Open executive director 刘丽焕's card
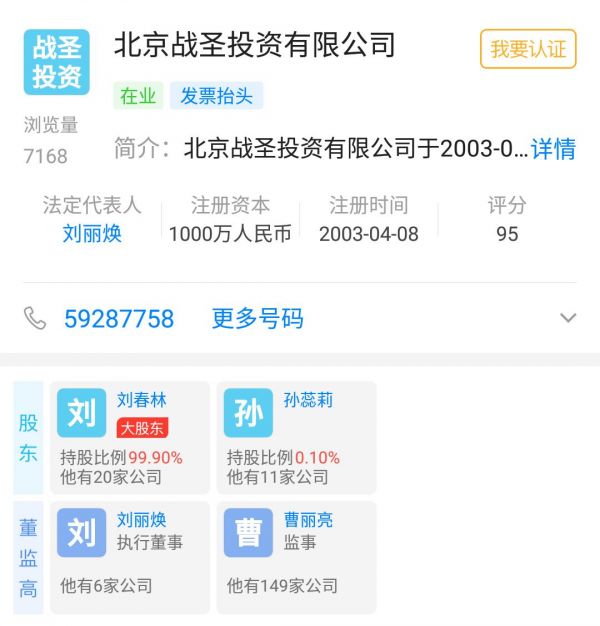The image size is (600, 626). coord(130,557)
